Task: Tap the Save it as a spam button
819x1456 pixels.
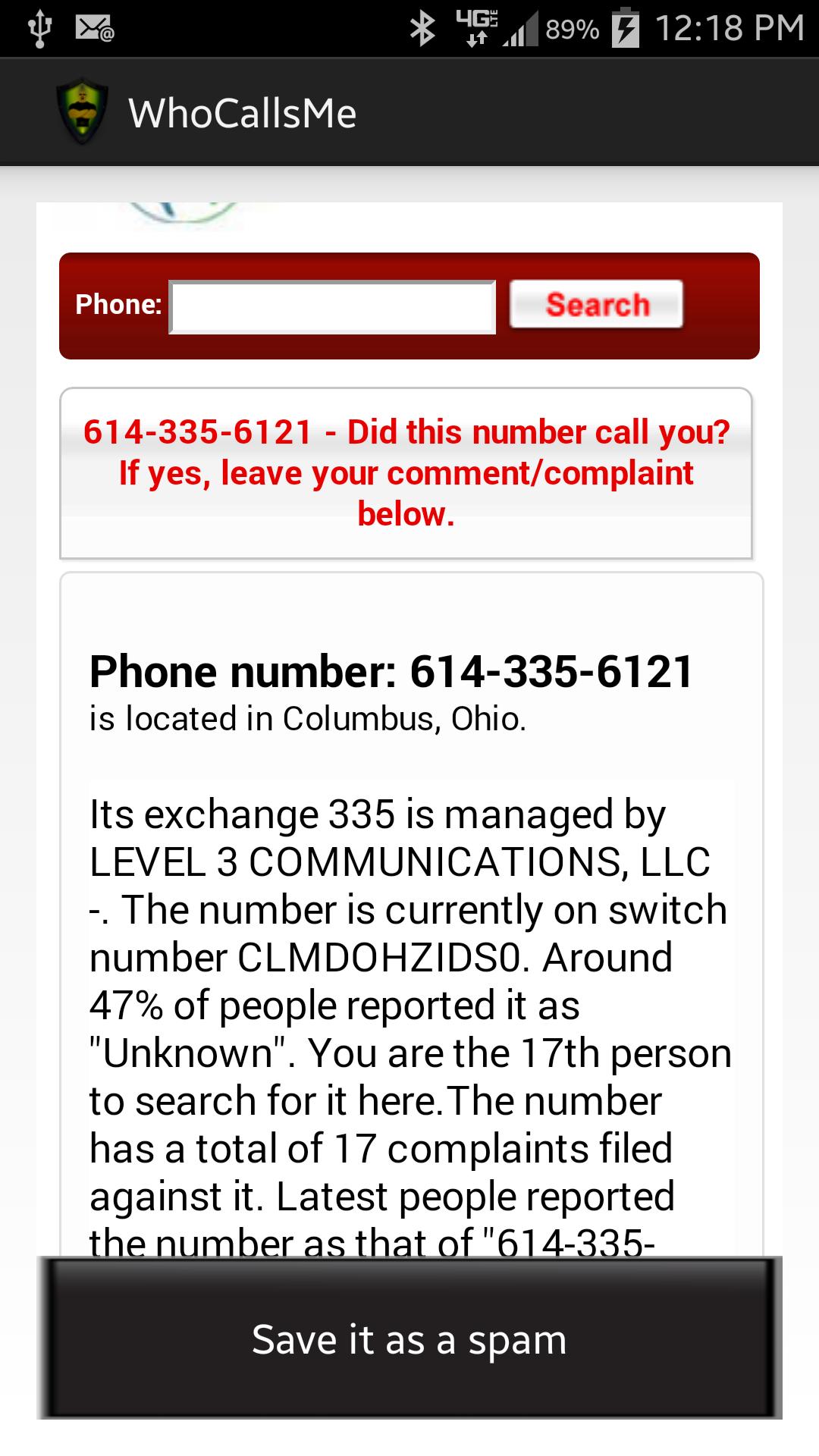Action: pyautogui.click(x=409, y=1338)
